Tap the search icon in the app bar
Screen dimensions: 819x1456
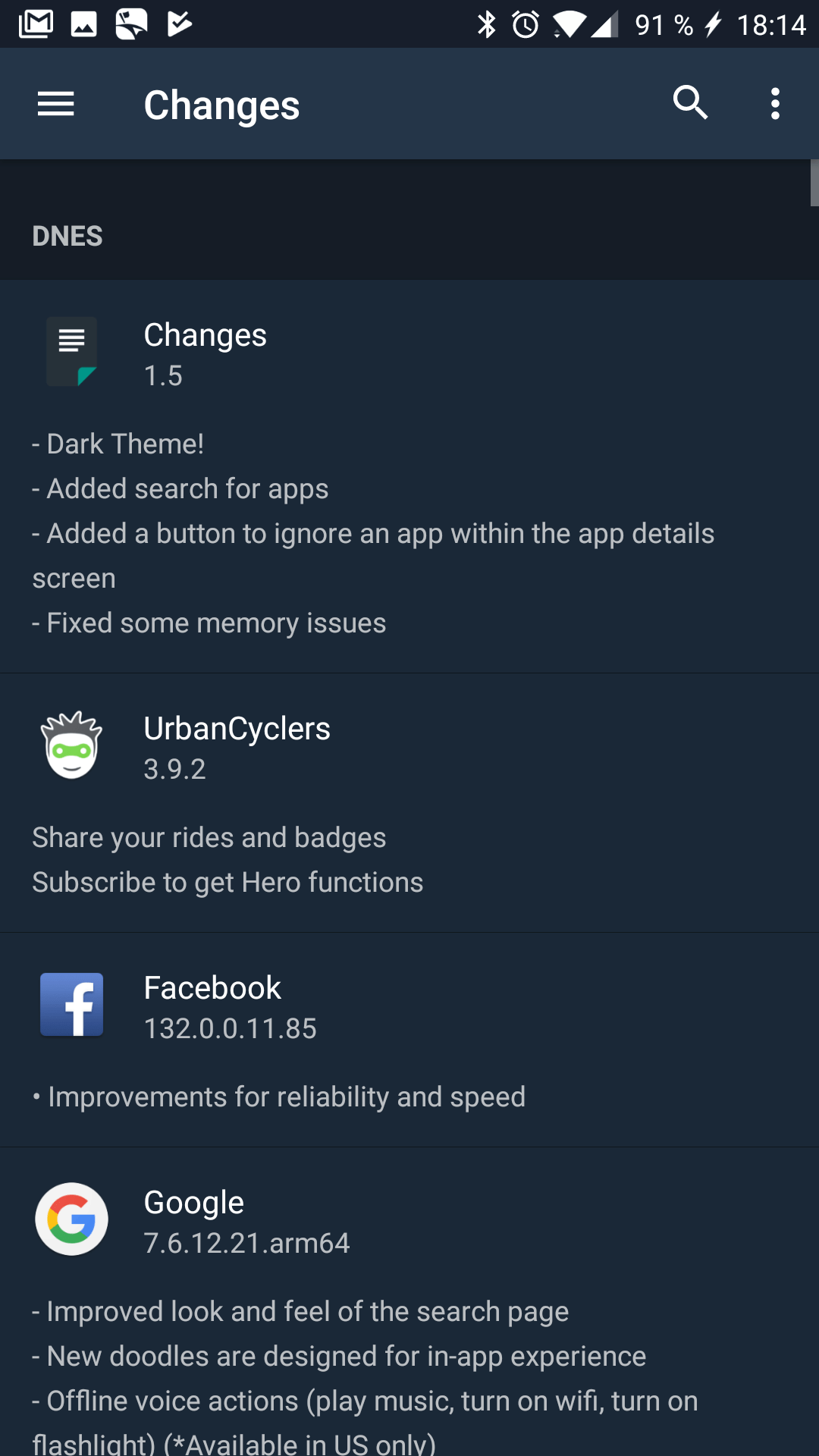[690, 103]
